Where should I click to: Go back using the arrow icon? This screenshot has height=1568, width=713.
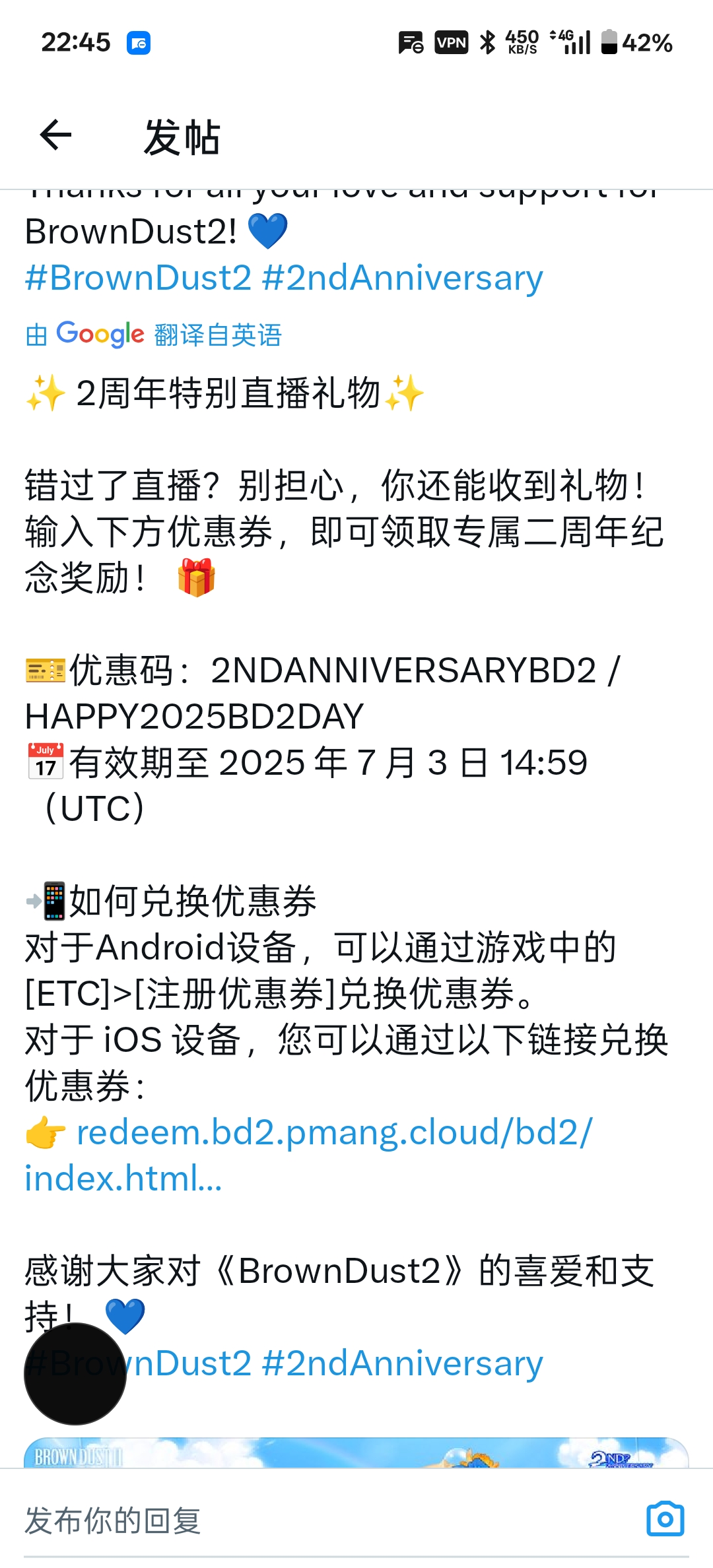[x=56, y=136]
